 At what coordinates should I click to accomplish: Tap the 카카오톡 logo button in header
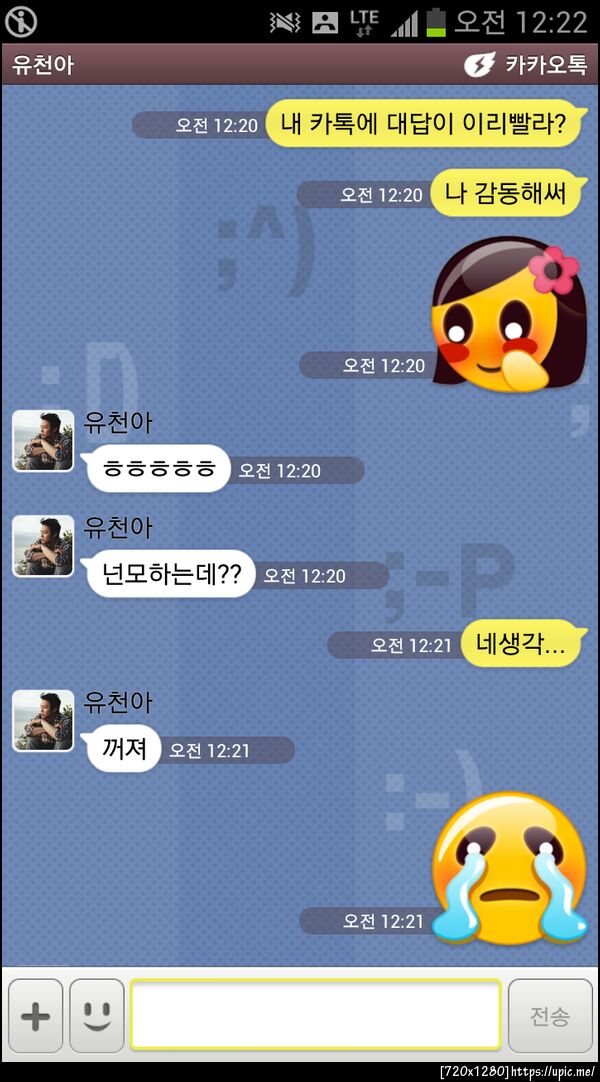[526, 66]
